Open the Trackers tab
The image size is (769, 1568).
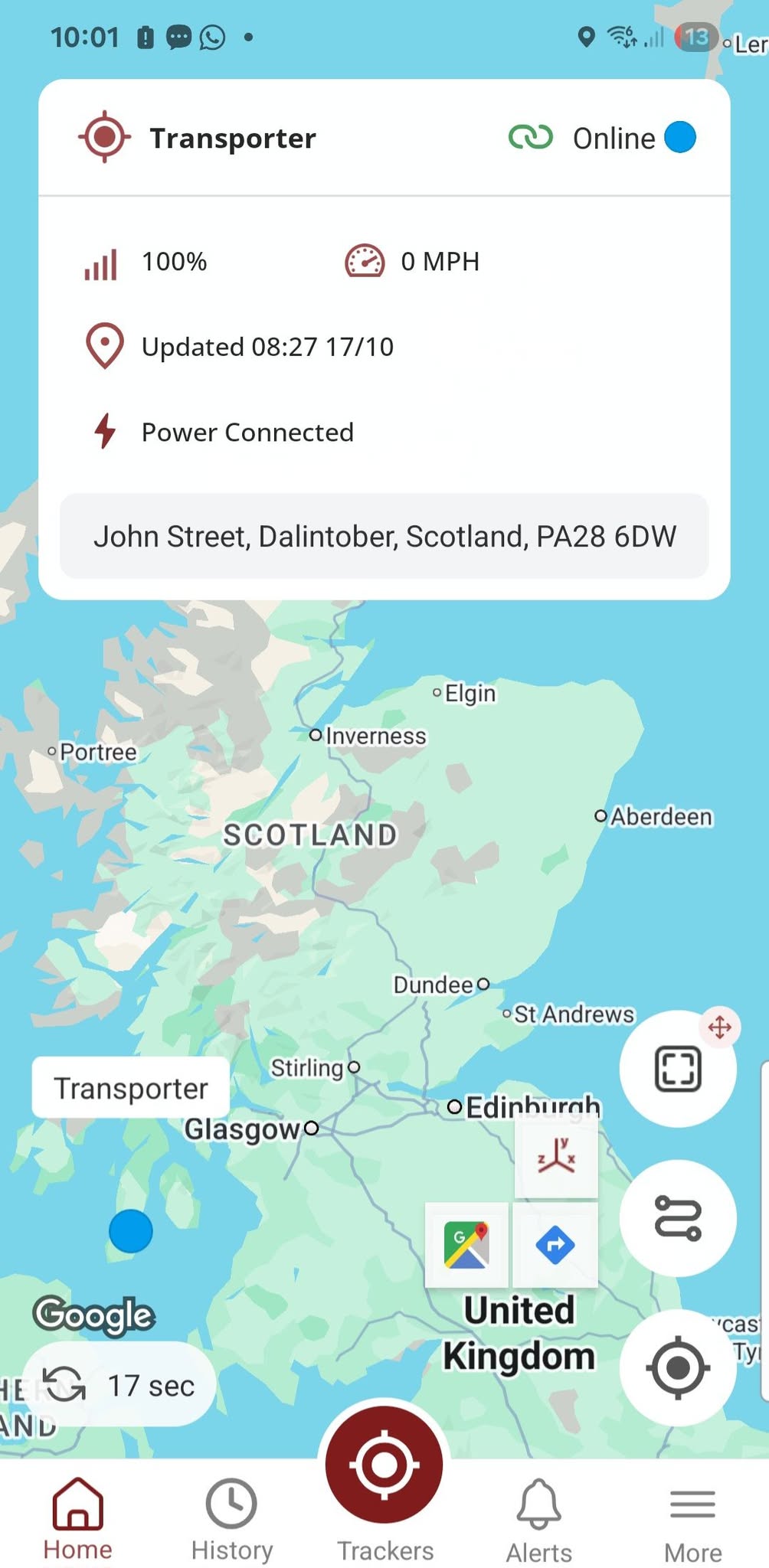coord(384,1478)
